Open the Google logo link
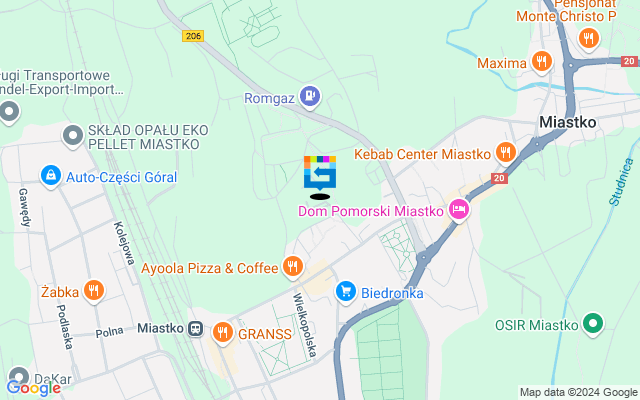Screen dimensions: 640x400 pos(32,387)
